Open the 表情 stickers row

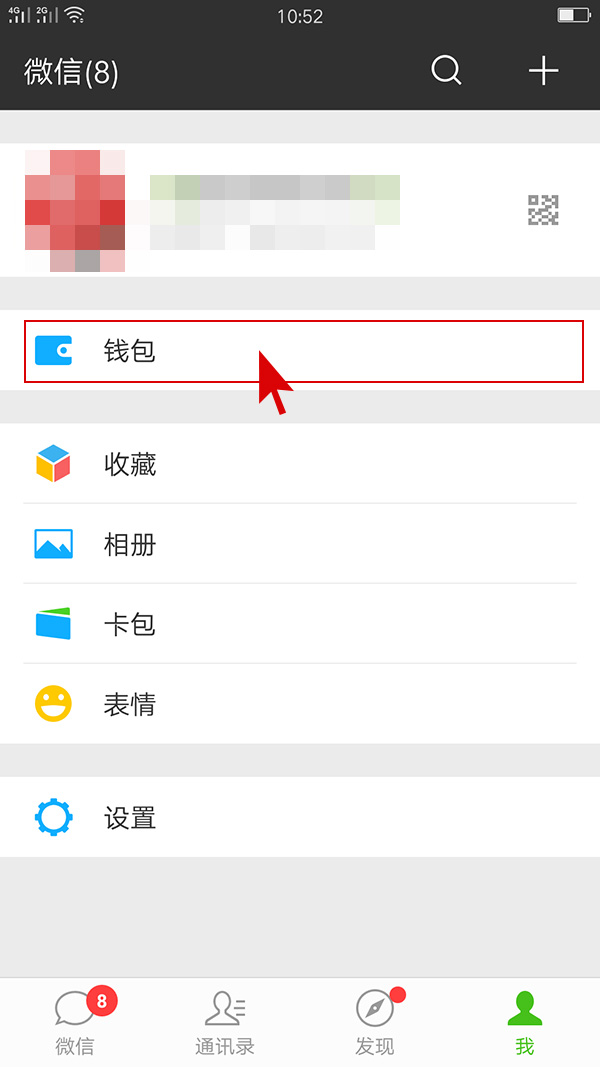click(x=300, y=704)
